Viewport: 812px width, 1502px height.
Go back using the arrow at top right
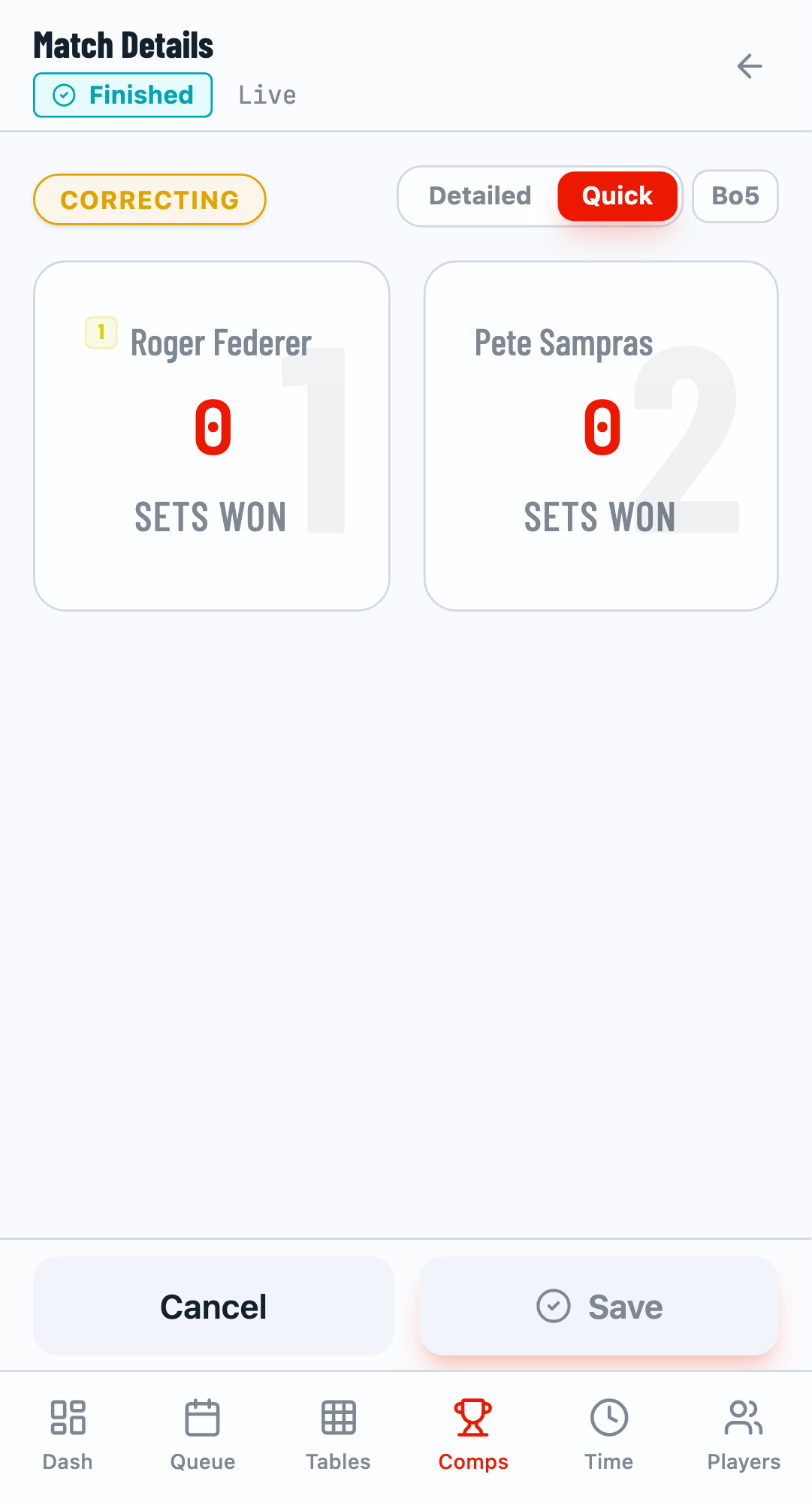pyautogui.click(x=749, y=66)
